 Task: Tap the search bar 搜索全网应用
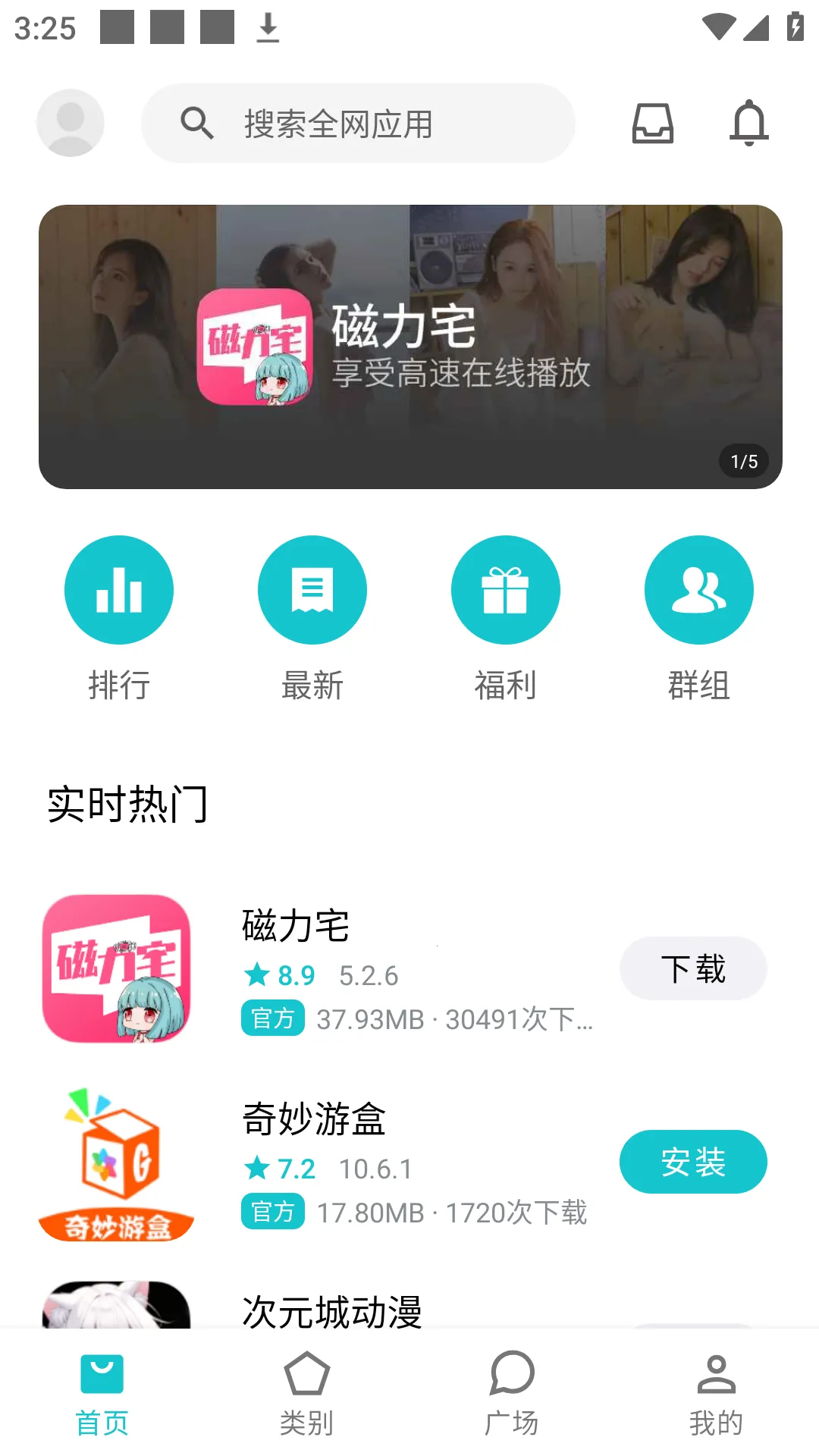pos(356,124)
